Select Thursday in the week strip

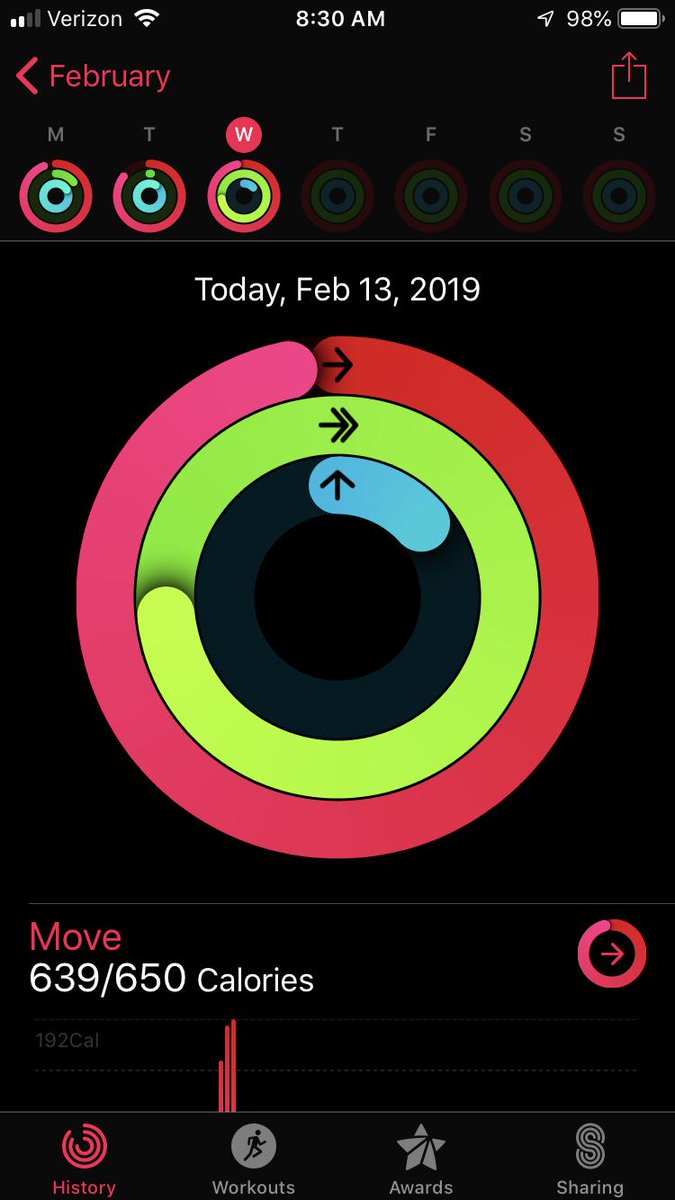click(337, 196)
